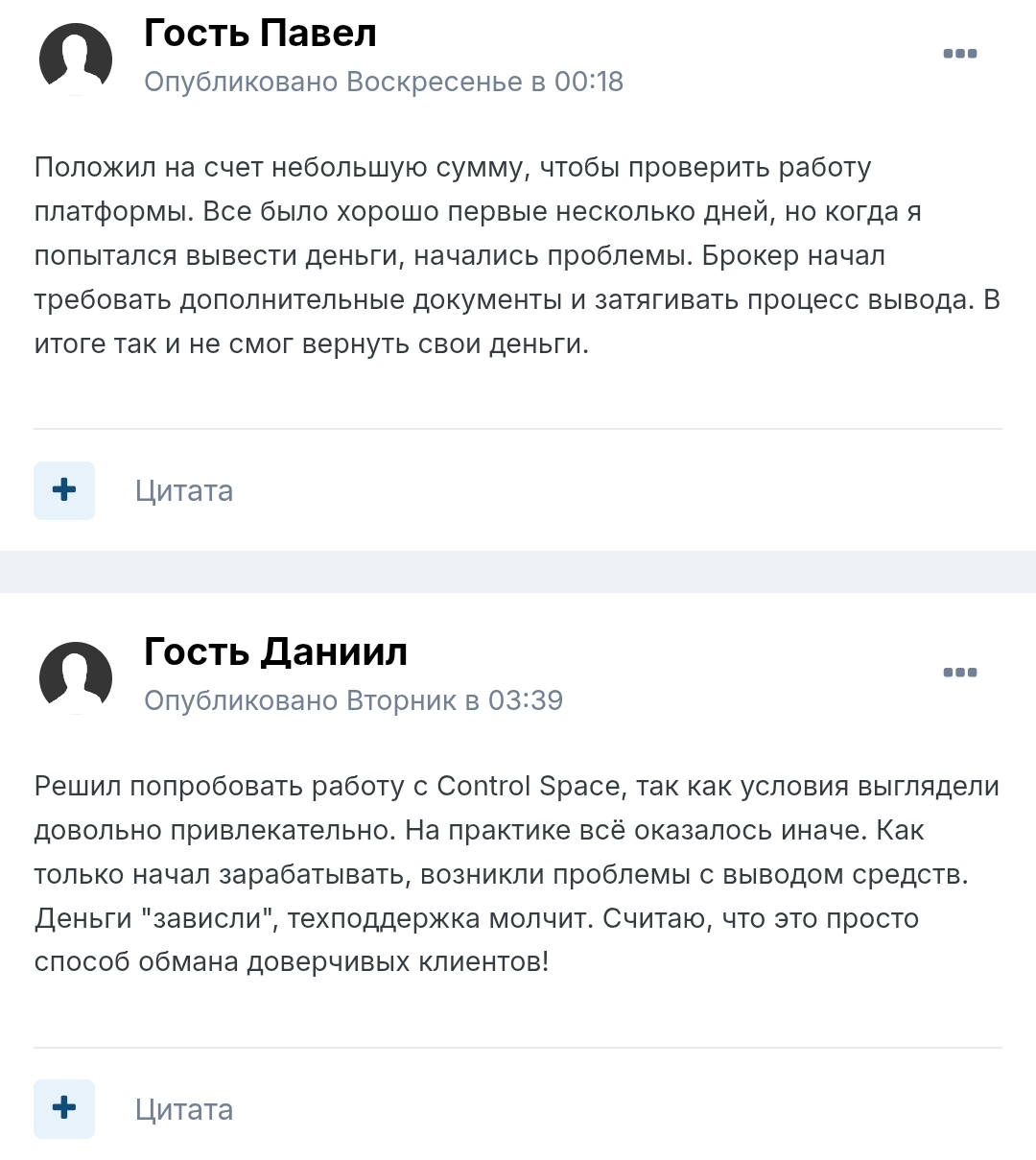Viewport: 1036px width, 1160px height.
Task: Quote Павел's post via Цитата
Action: coord(184,491)
